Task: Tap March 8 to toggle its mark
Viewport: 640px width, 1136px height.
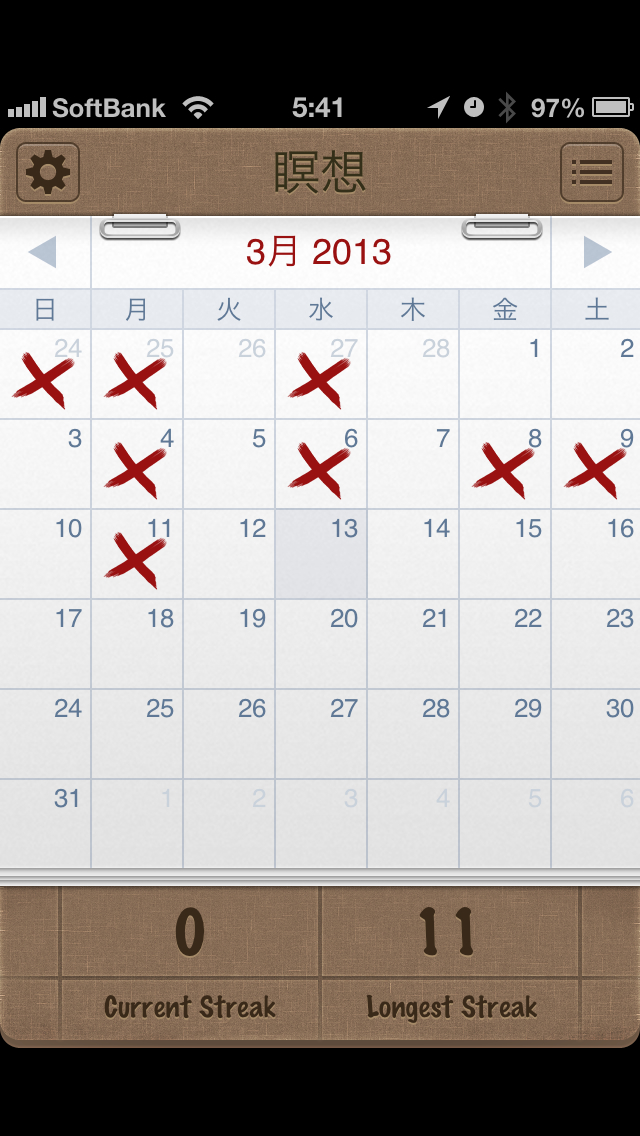Action: (x=505, y=464)
